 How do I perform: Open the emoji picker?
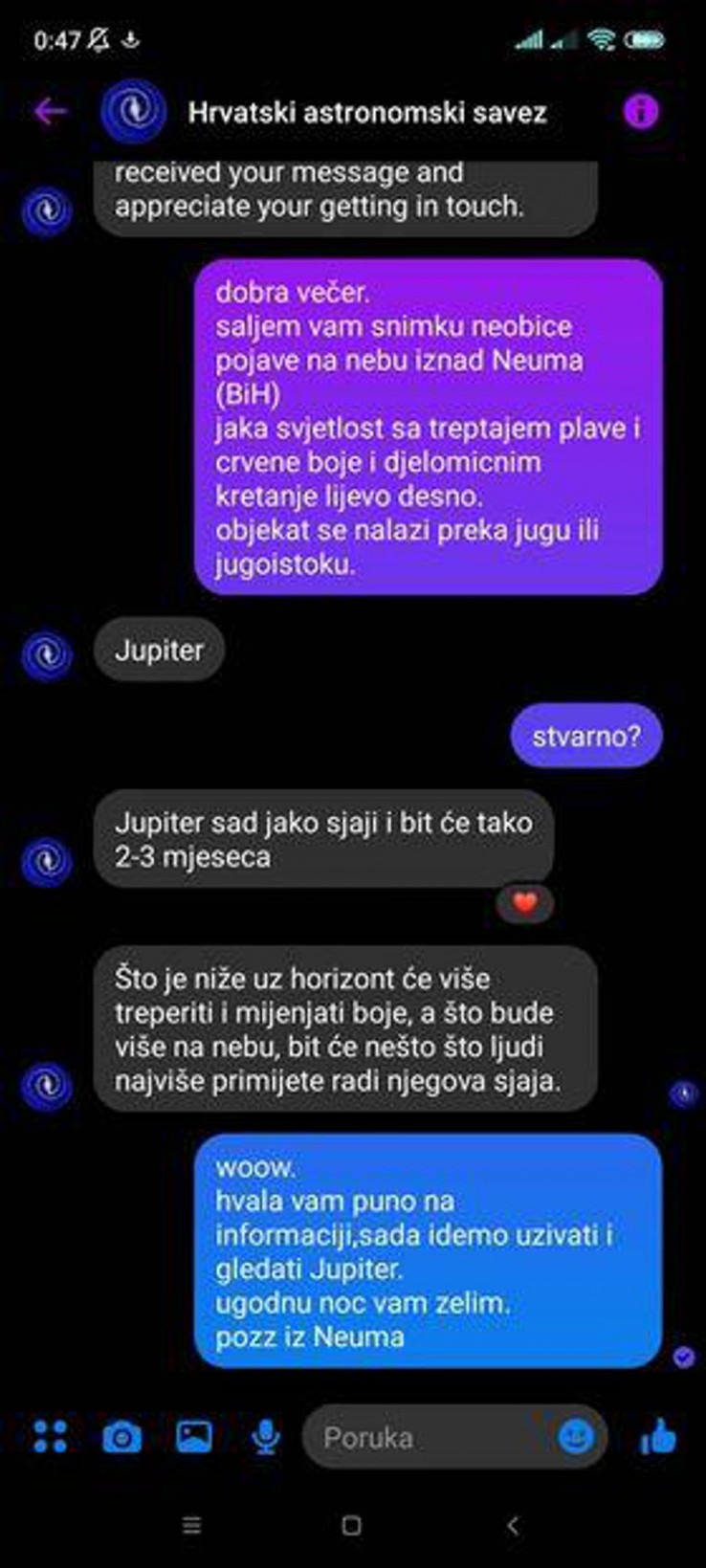[x=575, y=1436]
